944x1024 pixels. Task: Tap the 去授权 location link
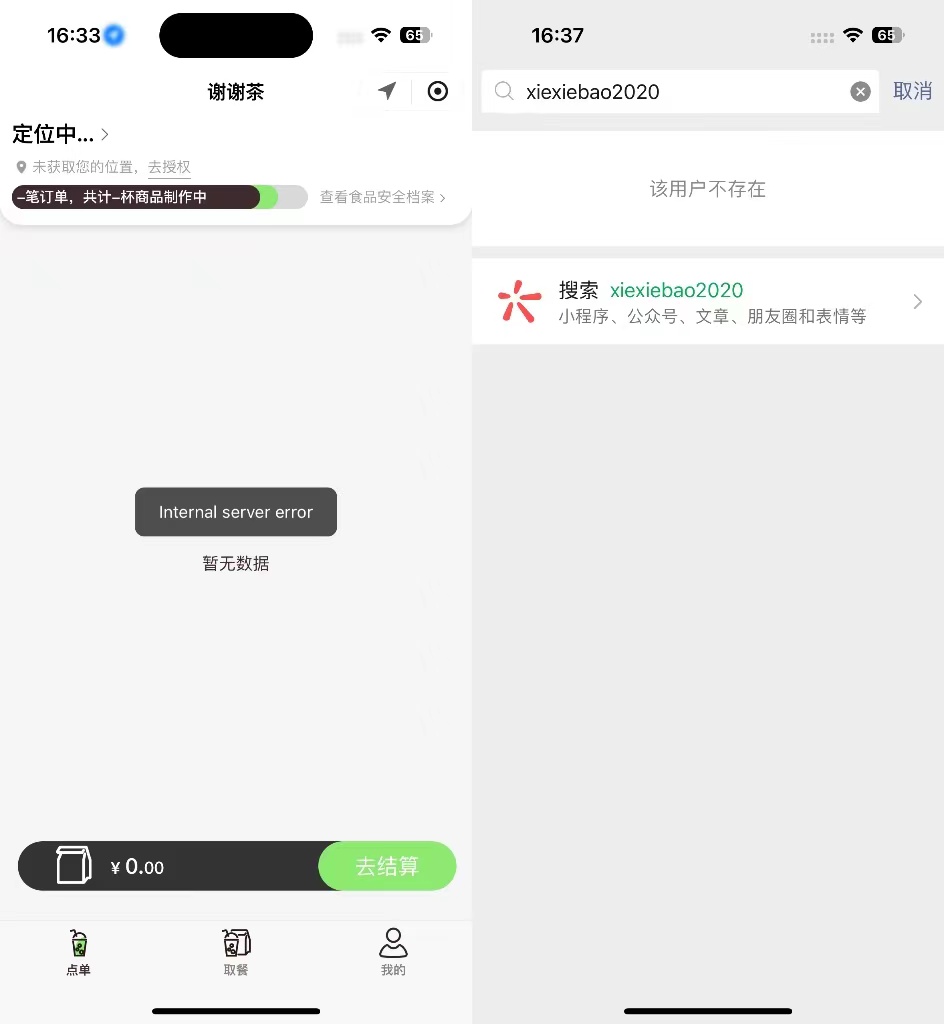click(169, 167)
